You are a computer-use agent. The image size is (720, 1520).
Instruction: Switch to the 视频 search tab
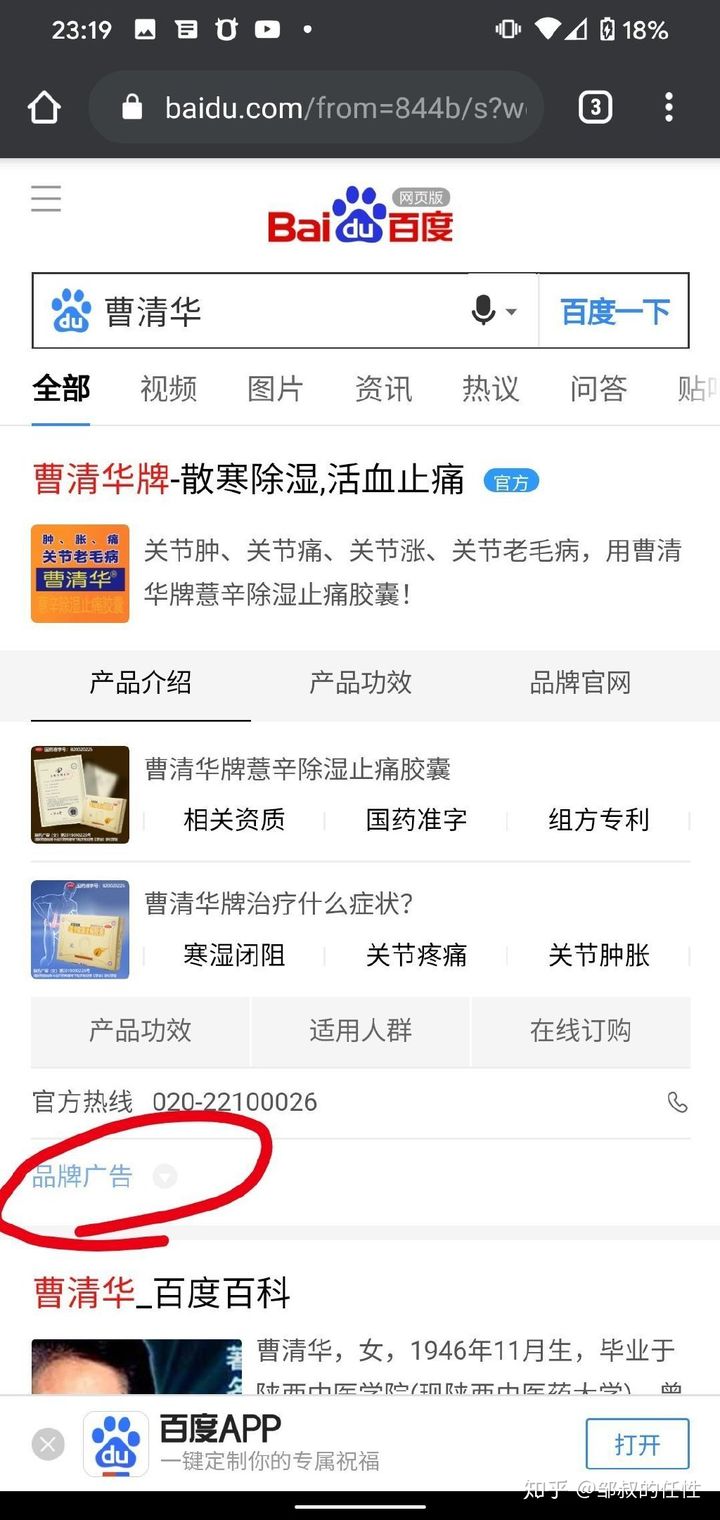click(168, 389)
